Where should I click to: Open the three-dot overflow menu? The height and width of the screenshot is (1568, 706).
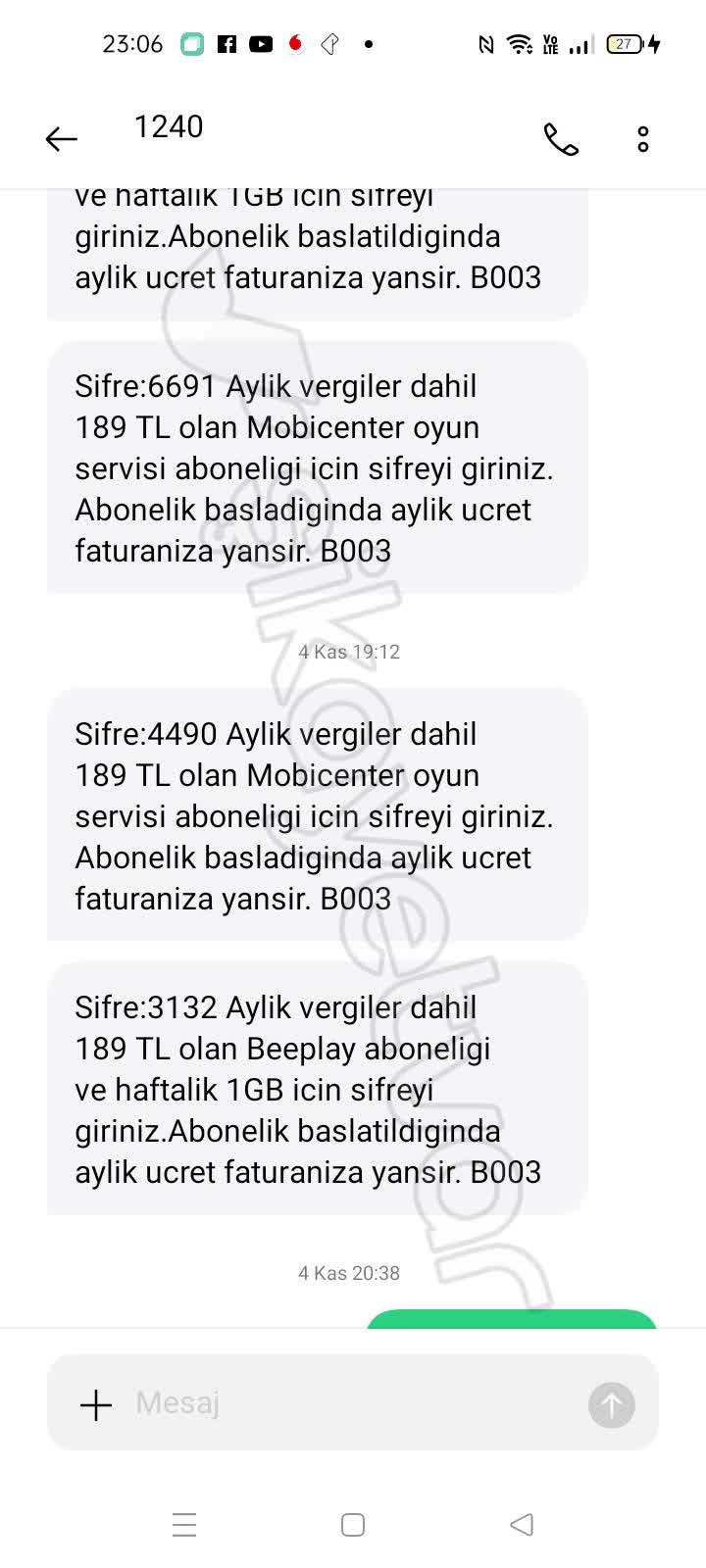pos(642,140)
